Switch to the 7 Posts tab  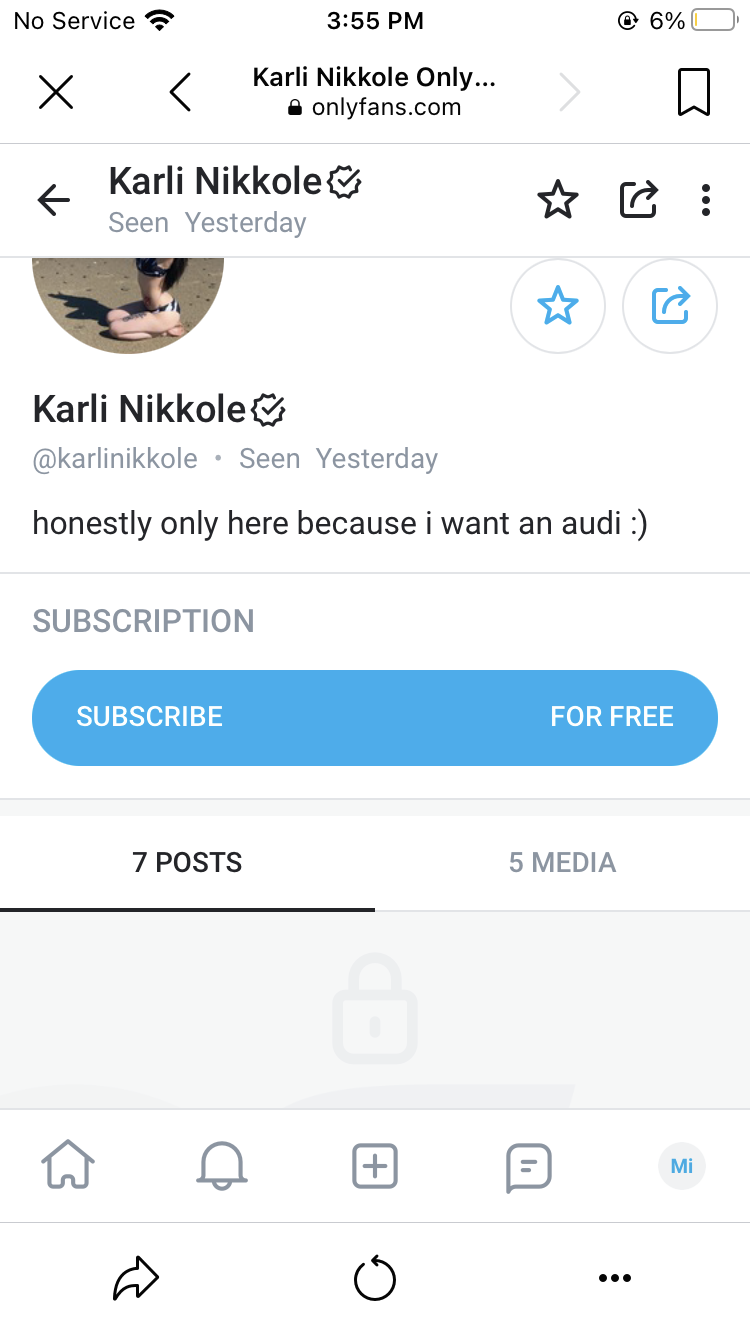tap(187, 863)
